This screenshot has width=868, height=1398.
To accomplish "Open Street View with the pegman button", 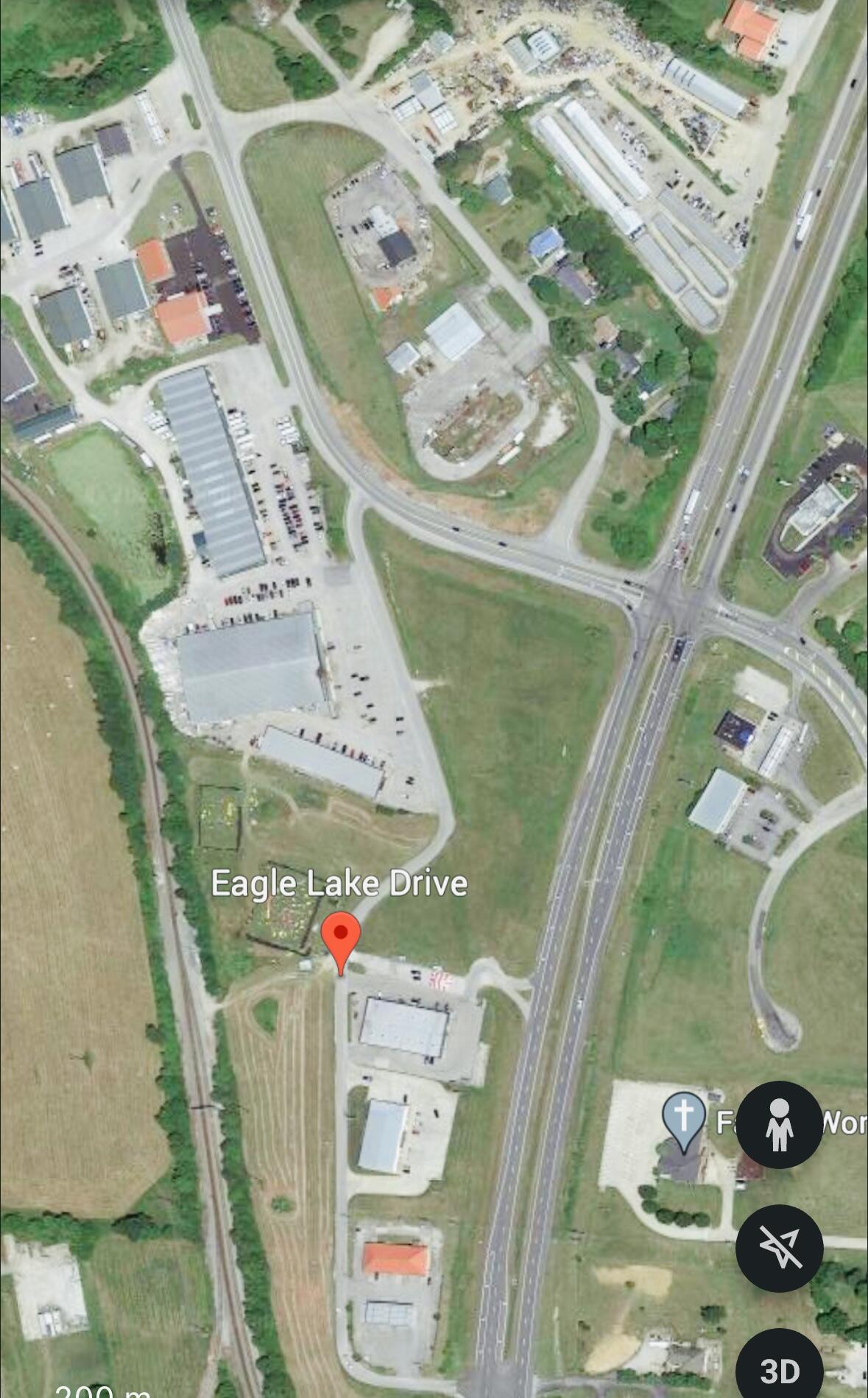I will click(779, 1124).
